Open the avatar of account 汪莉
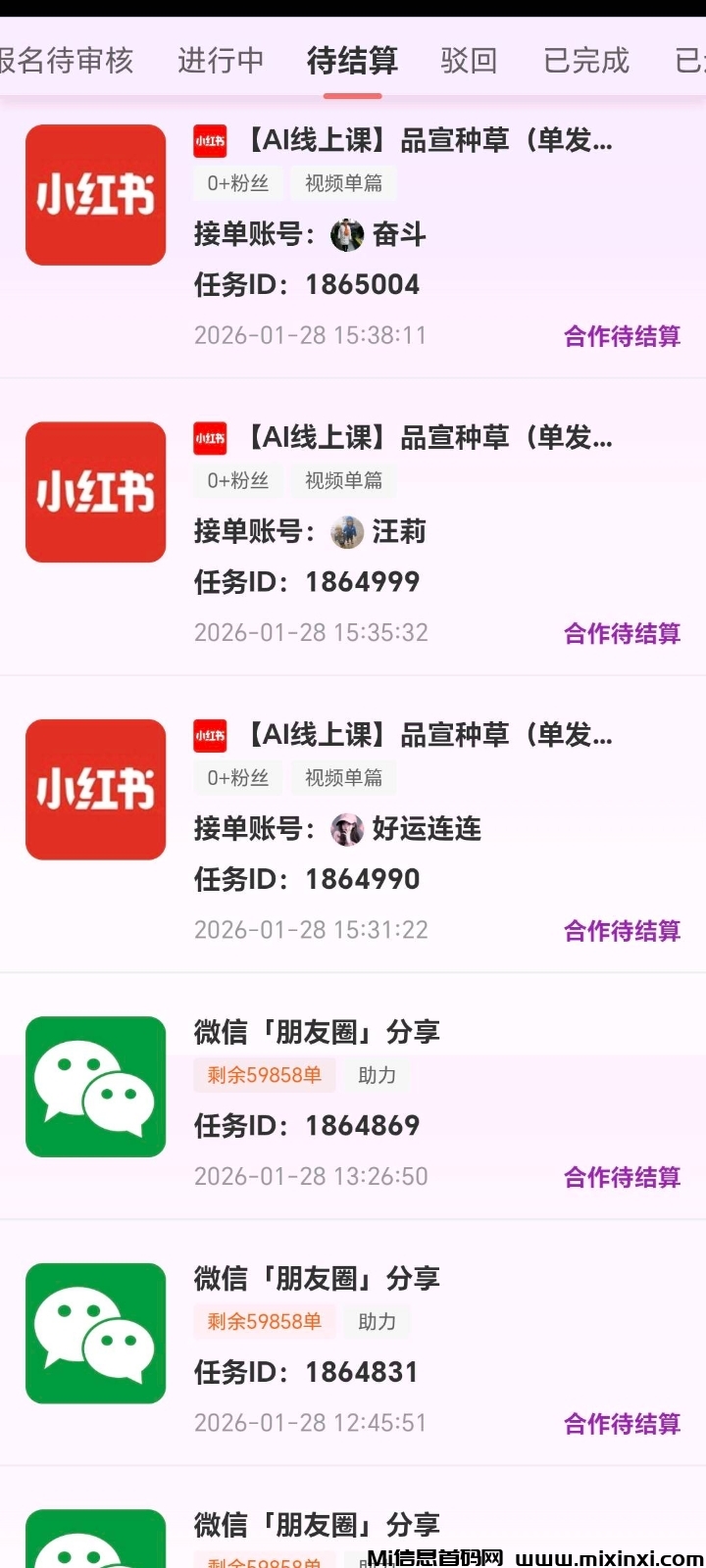The height and width of the screenshot is (1568, 706). (346, 532)
